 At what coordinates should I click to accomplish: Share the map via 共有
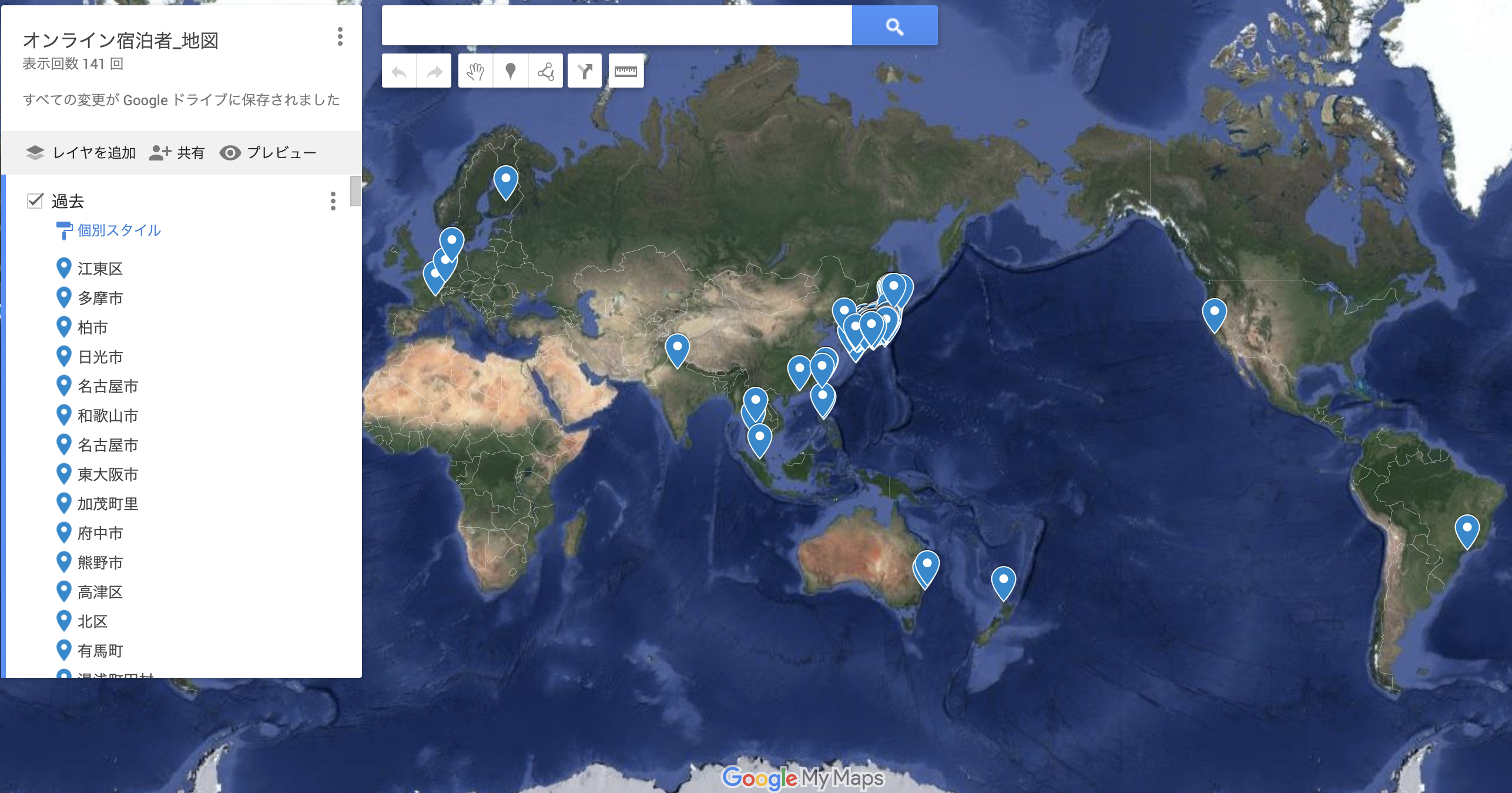177,153
